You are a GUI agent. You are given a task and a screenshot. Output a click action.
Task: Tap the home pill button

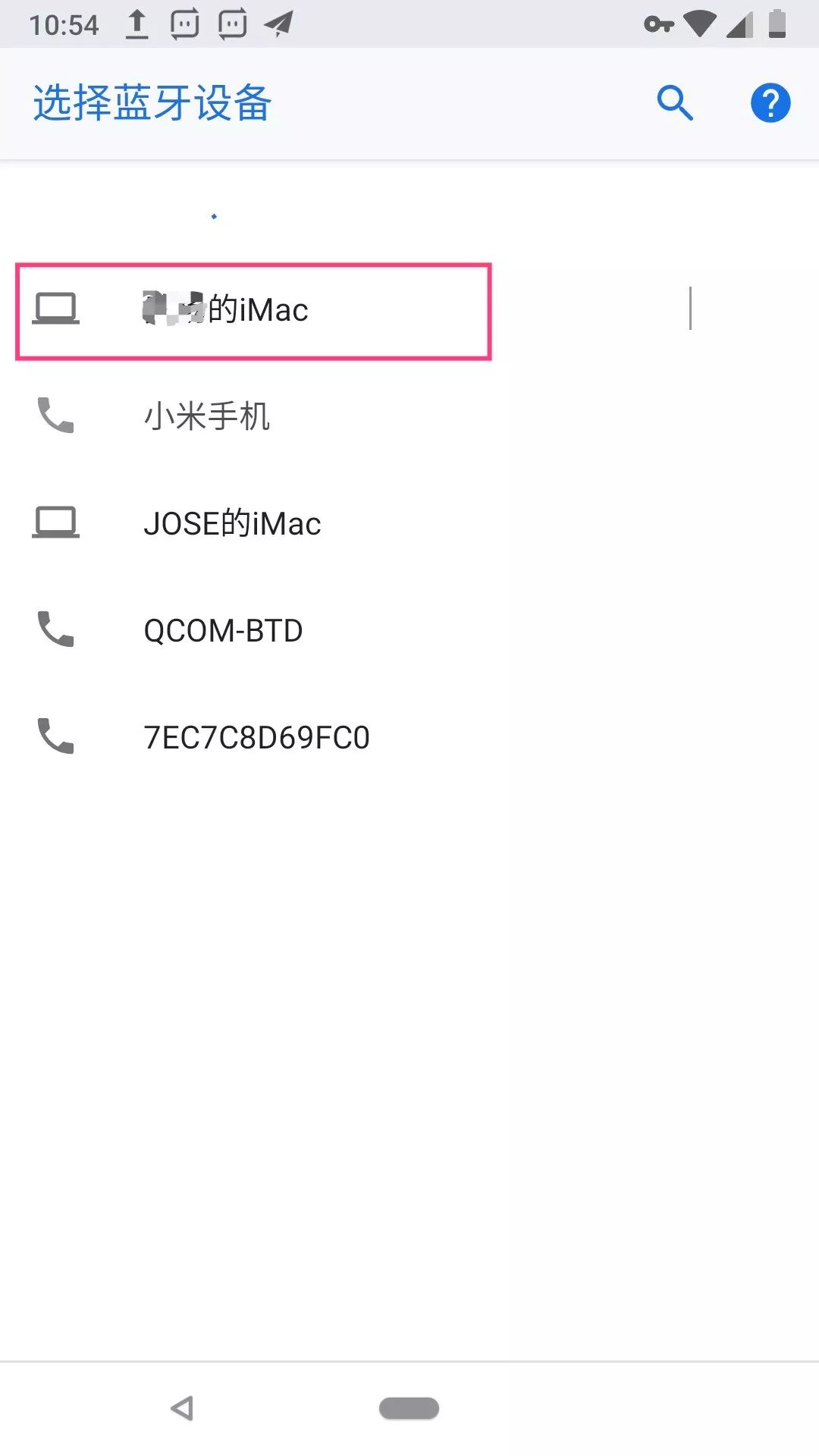coord(409,1408)
